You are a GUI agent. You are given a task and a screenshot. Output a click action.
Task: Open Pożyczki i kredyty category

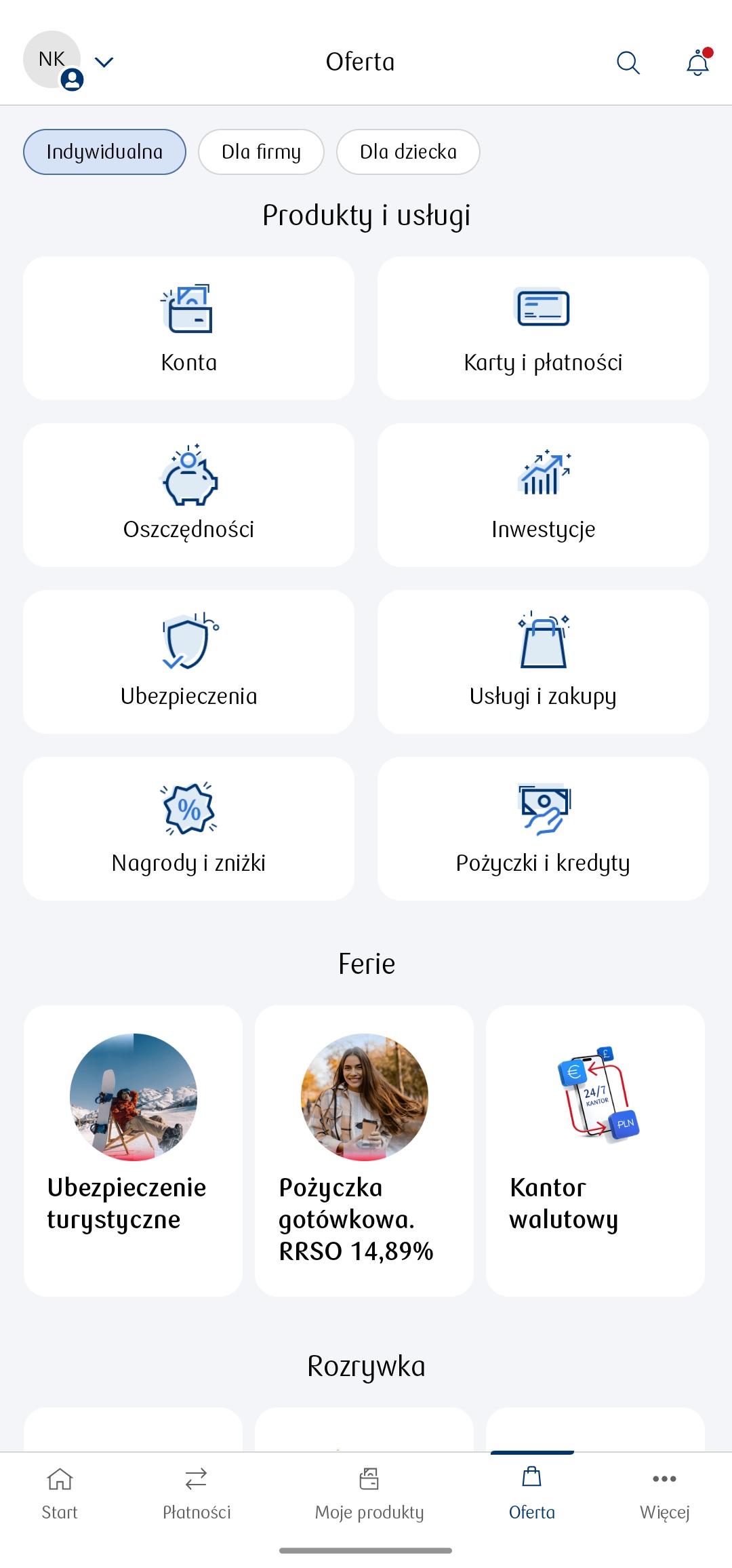pos(543,829)
